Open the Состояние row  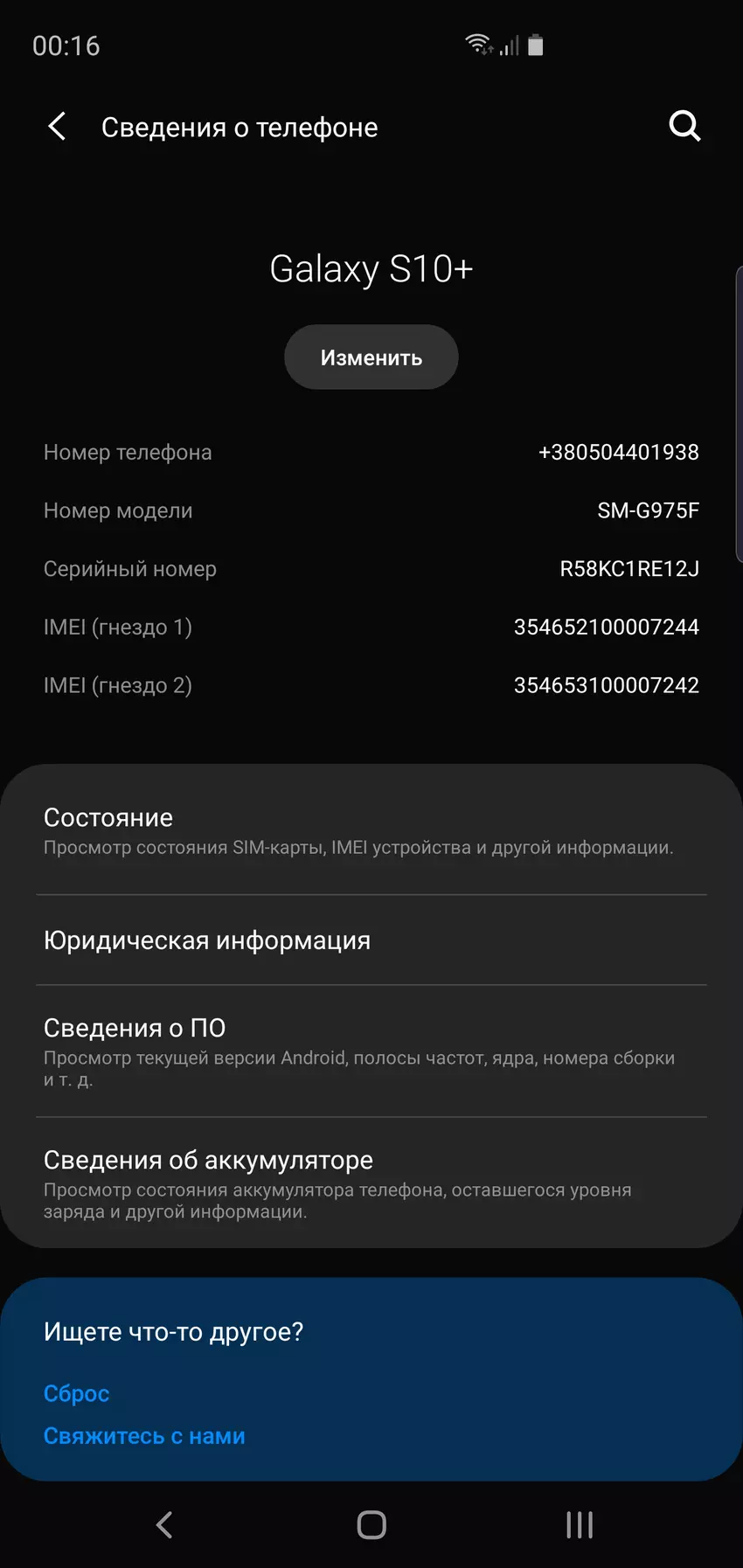371,831
